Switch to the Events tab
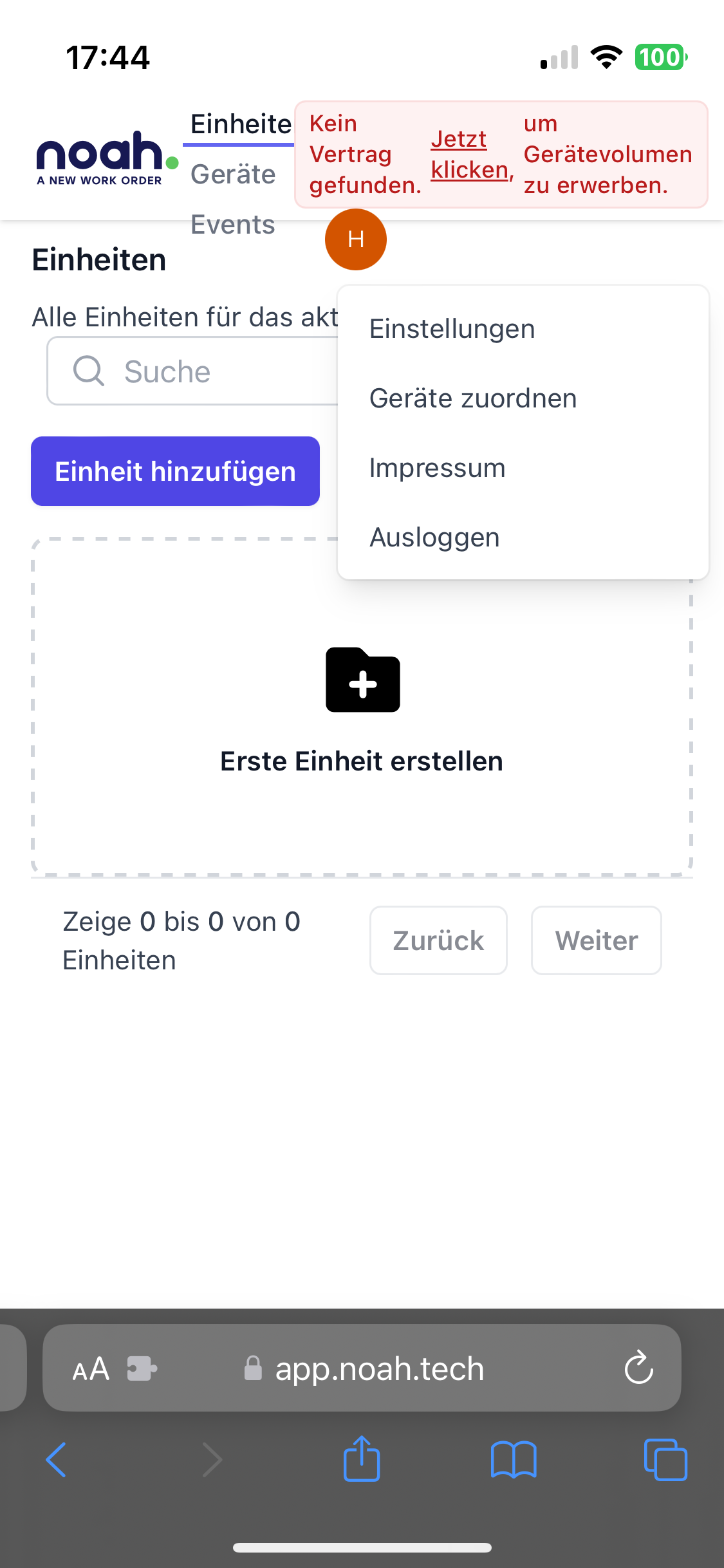Image resolution: width=724 pixels, height=1568 pixels. pyautogui.click(x=233, y=225)
